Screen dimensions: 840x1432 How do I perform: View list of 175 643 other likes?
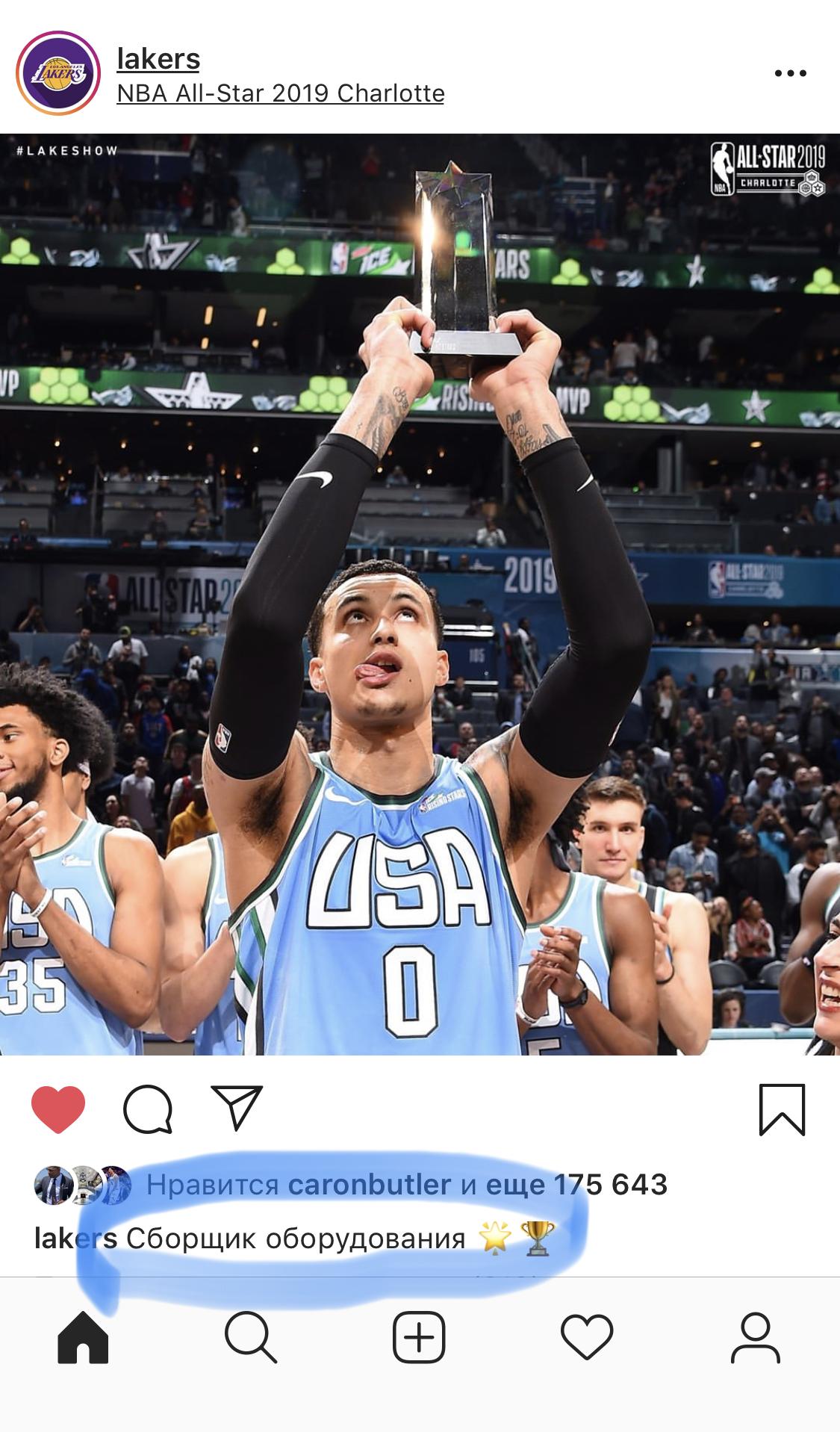tap(576, 1184)
